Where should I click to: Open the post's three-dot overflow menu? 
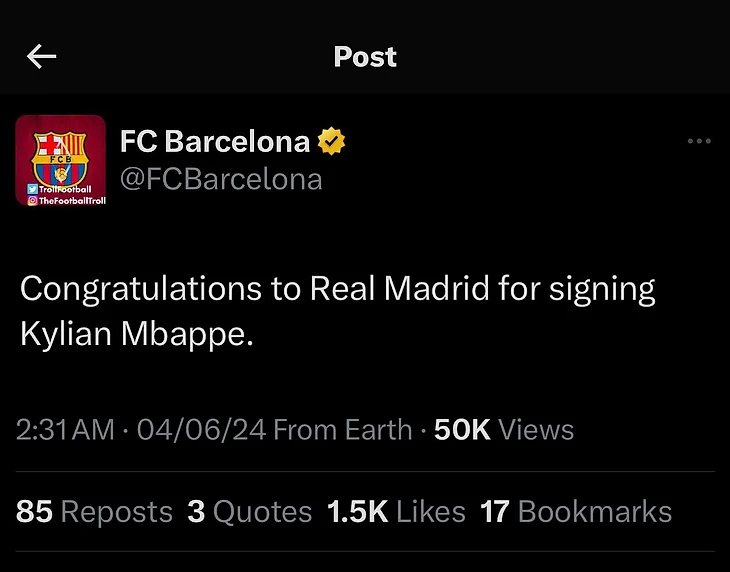pyautogui.click(x=699, y=142)
